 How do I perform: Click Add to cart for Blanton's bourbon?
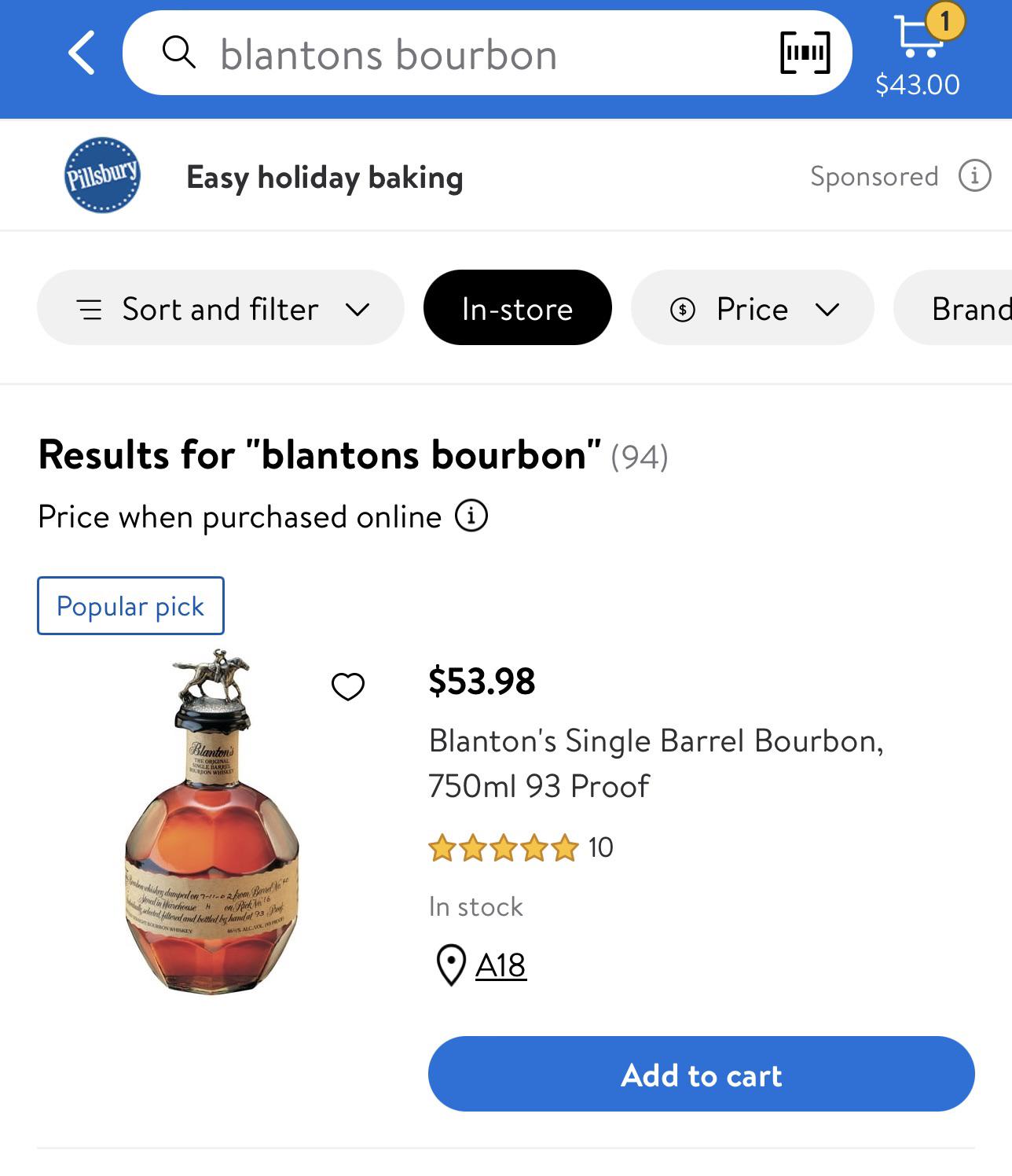click(700, 1075)
